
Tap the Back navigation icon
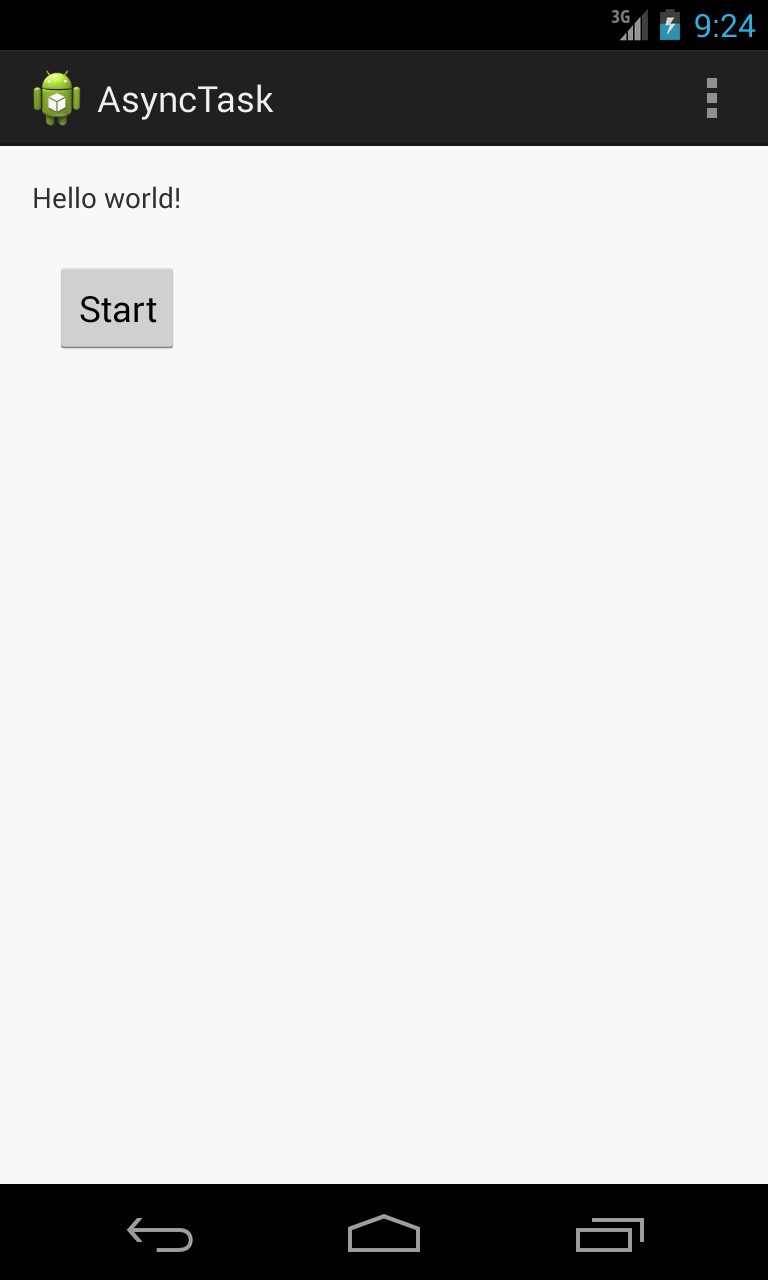[159, 1234]
